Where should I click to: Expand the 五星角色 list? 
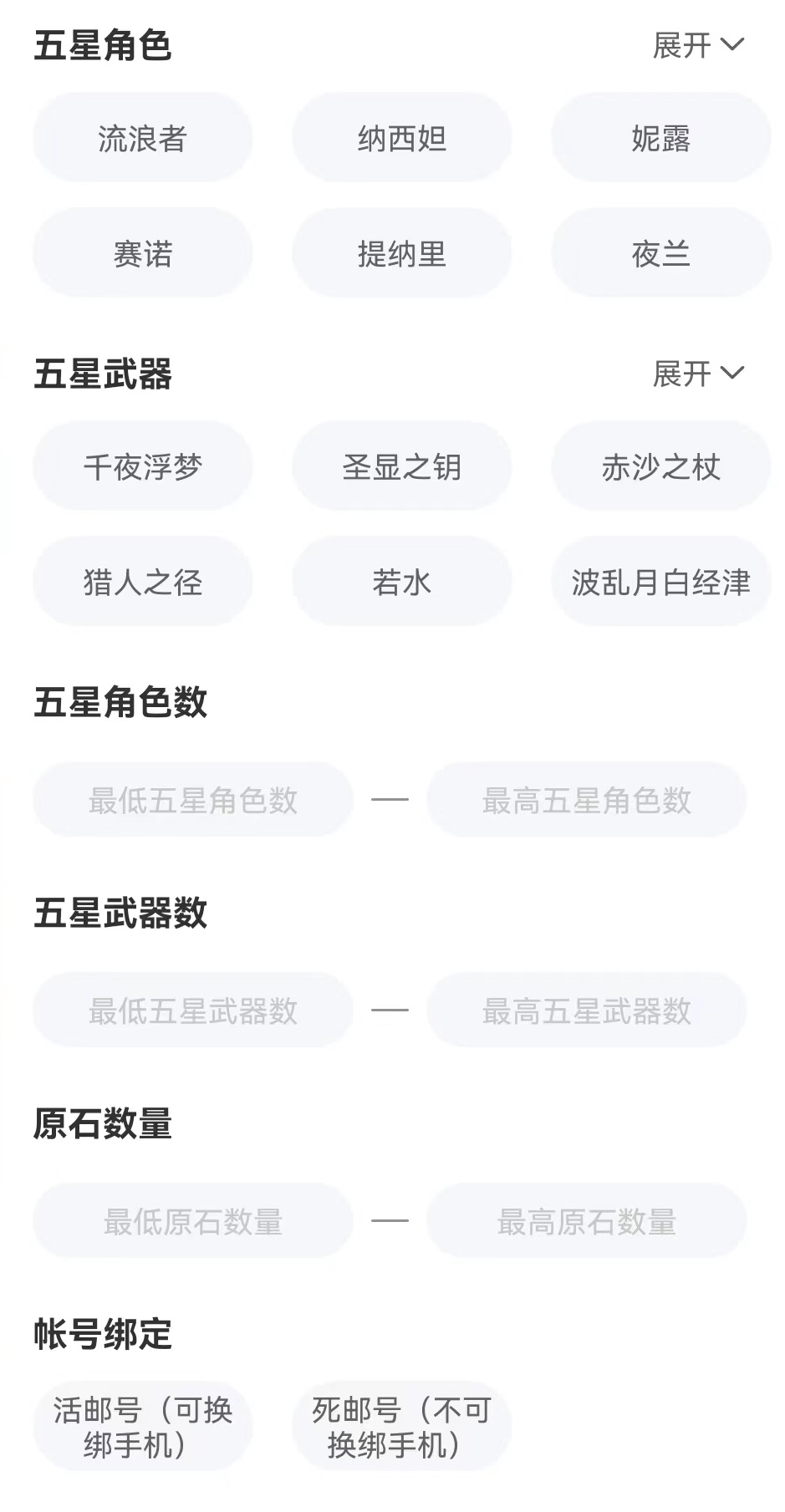click(x=697, y=45)
